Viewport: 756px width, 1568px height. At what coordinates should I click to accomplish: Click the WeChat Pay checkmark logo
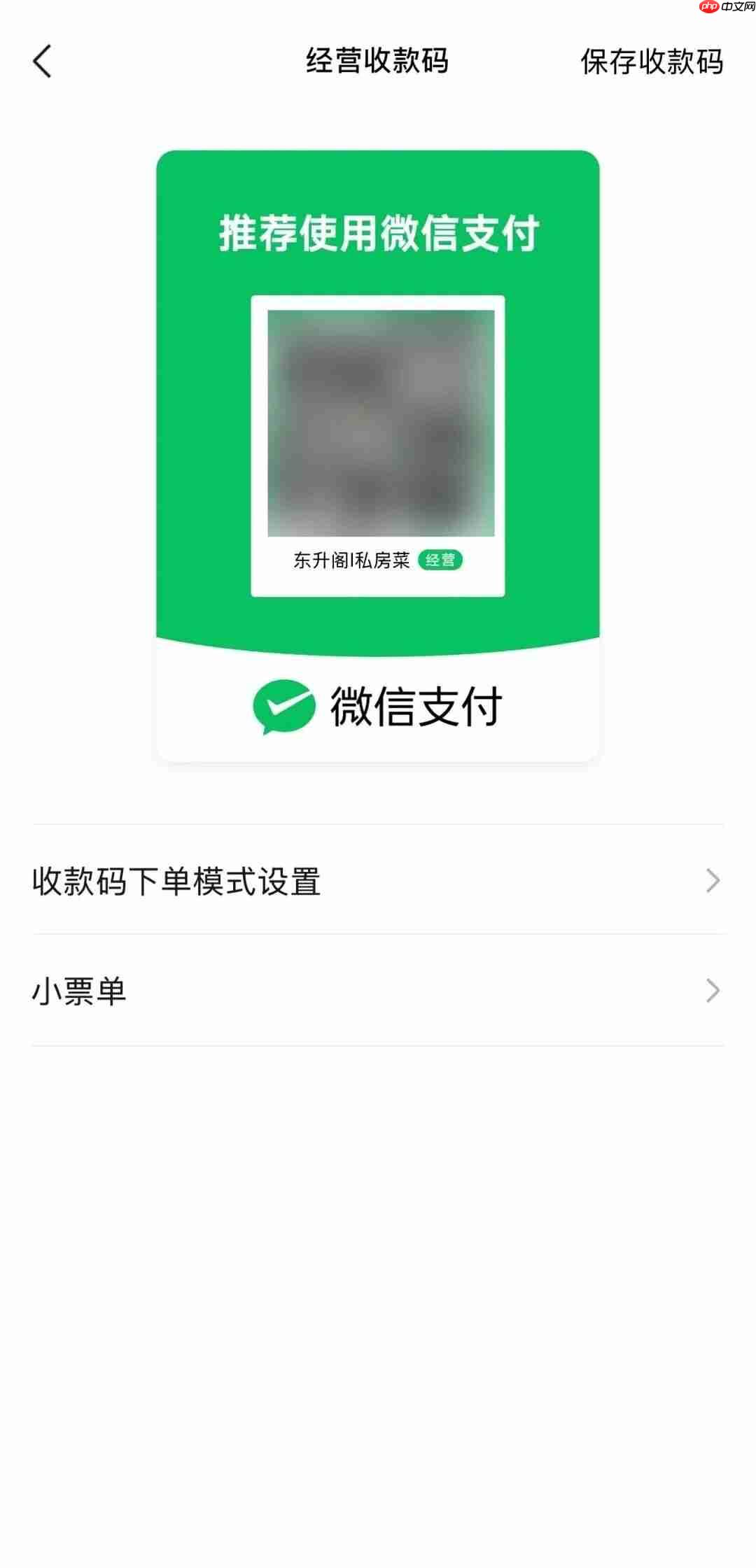[283, 709]
